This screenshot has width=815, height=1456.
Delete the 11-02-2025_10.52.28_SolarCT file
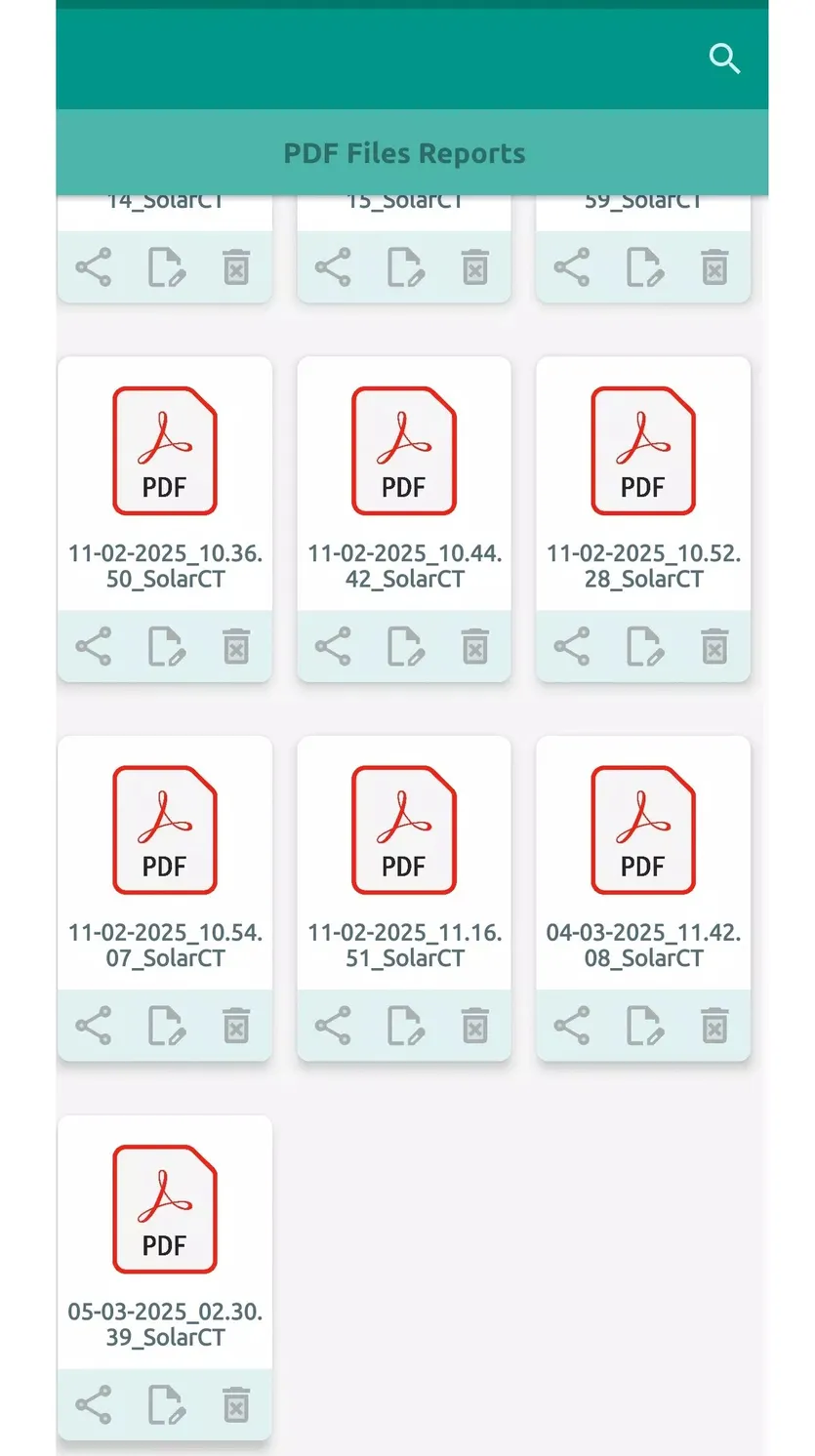point(714,646)
